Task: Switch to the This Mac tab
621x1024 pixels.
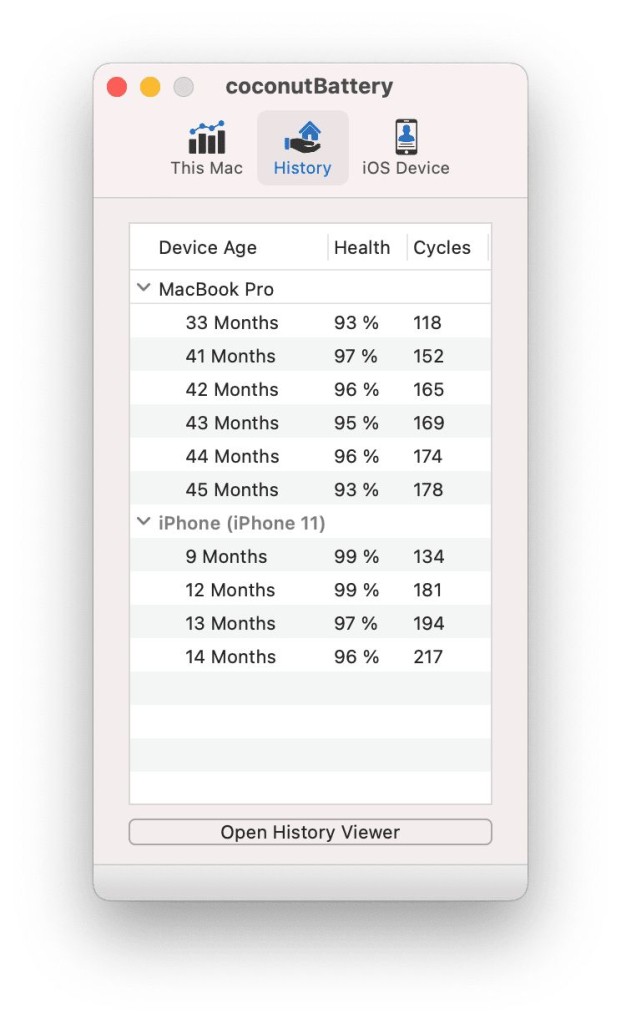Action: pos(206,148)
